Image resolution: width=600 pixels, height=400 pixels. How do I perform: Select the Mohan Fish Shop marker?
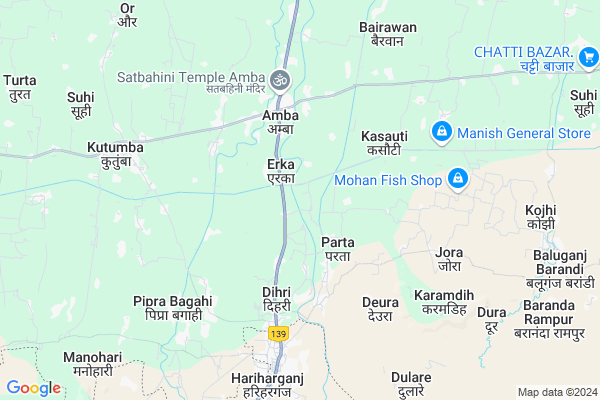[x=457, y=179]
